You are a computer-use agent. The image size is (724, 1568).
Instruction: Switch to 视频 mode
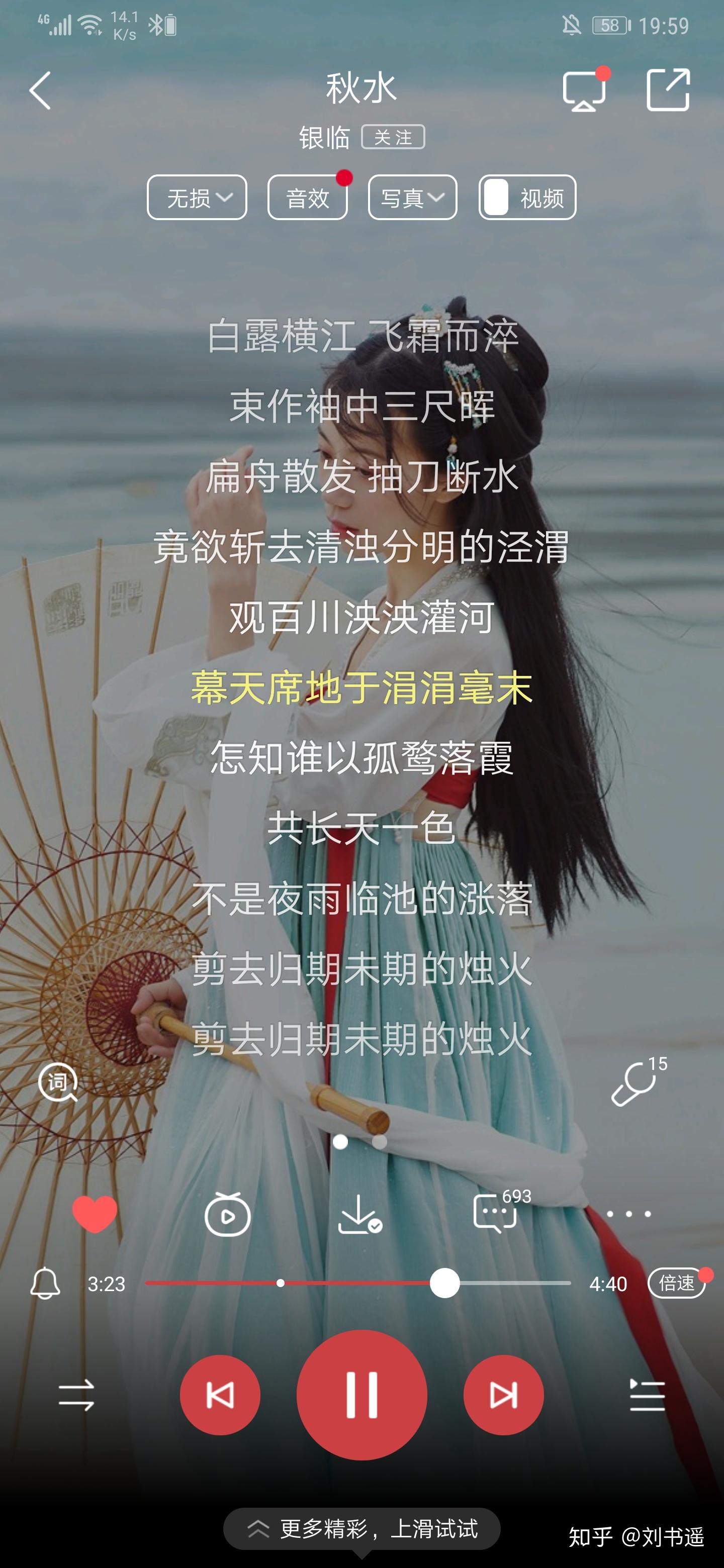coord(527,197)
